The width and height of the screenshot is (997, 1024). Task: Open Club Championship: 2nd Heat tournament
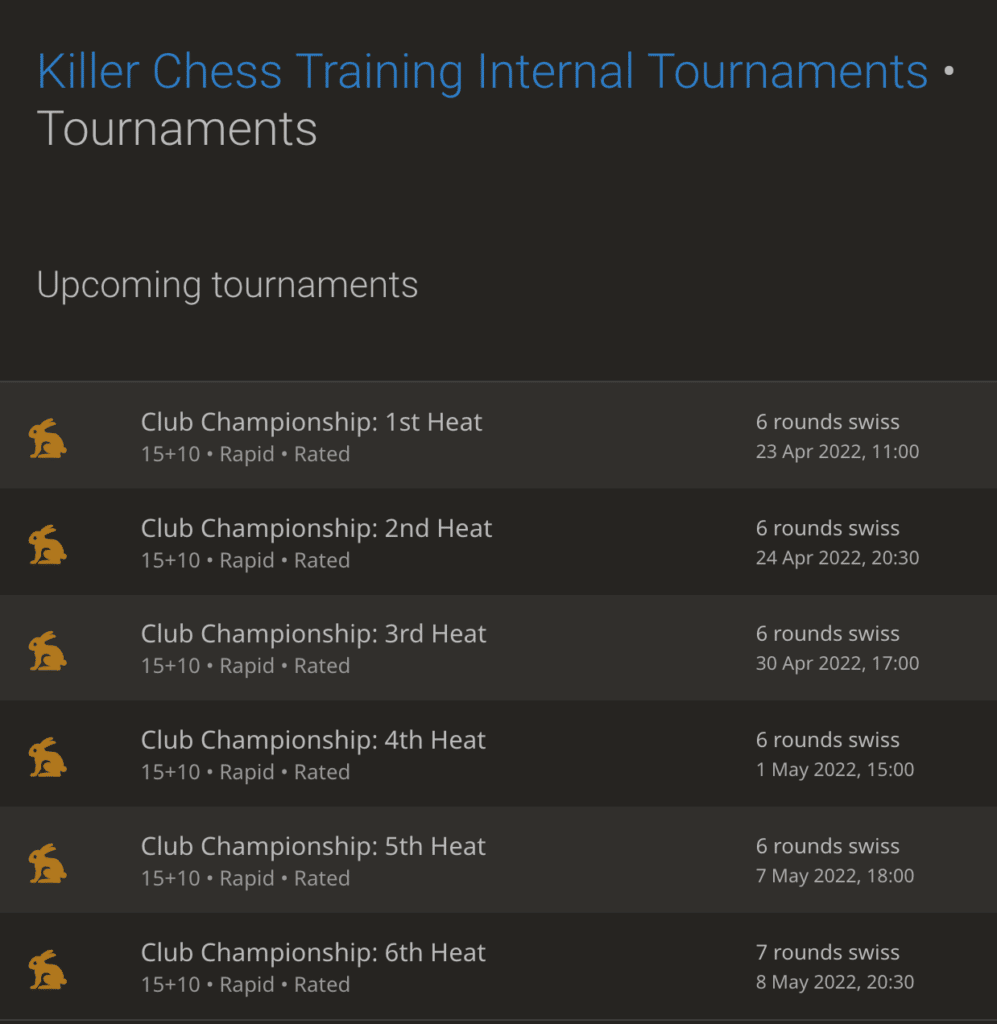tap(316, 529)
